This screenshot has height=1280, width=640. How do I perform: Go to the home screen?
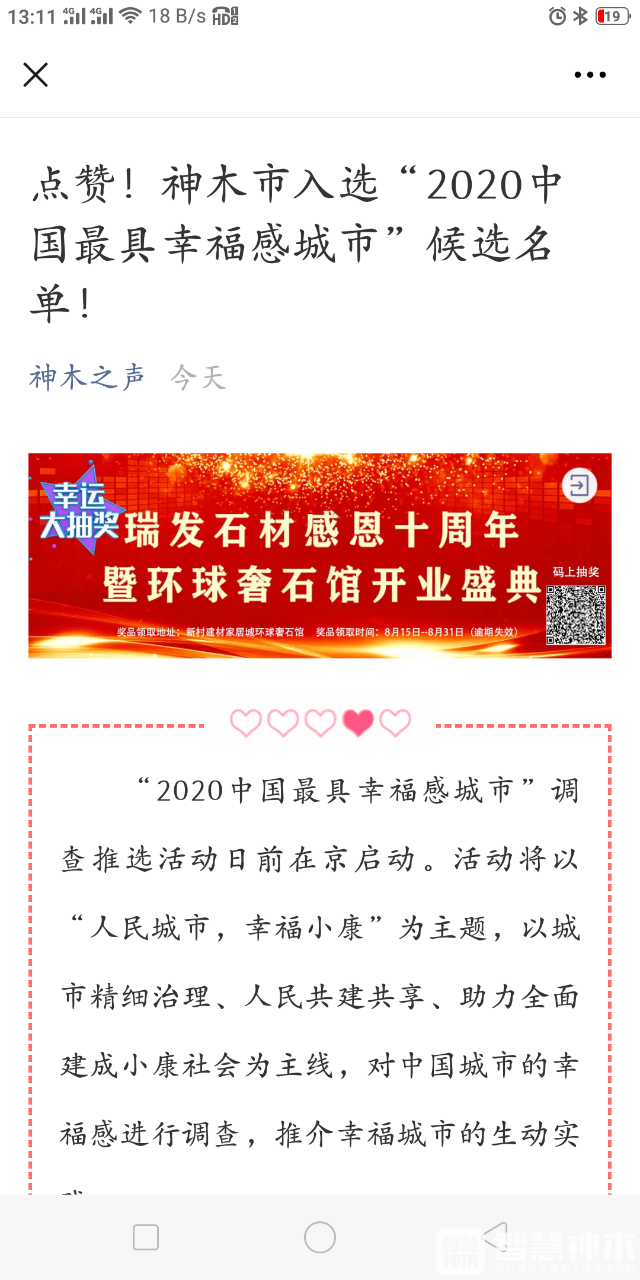tap(320, 1237)
